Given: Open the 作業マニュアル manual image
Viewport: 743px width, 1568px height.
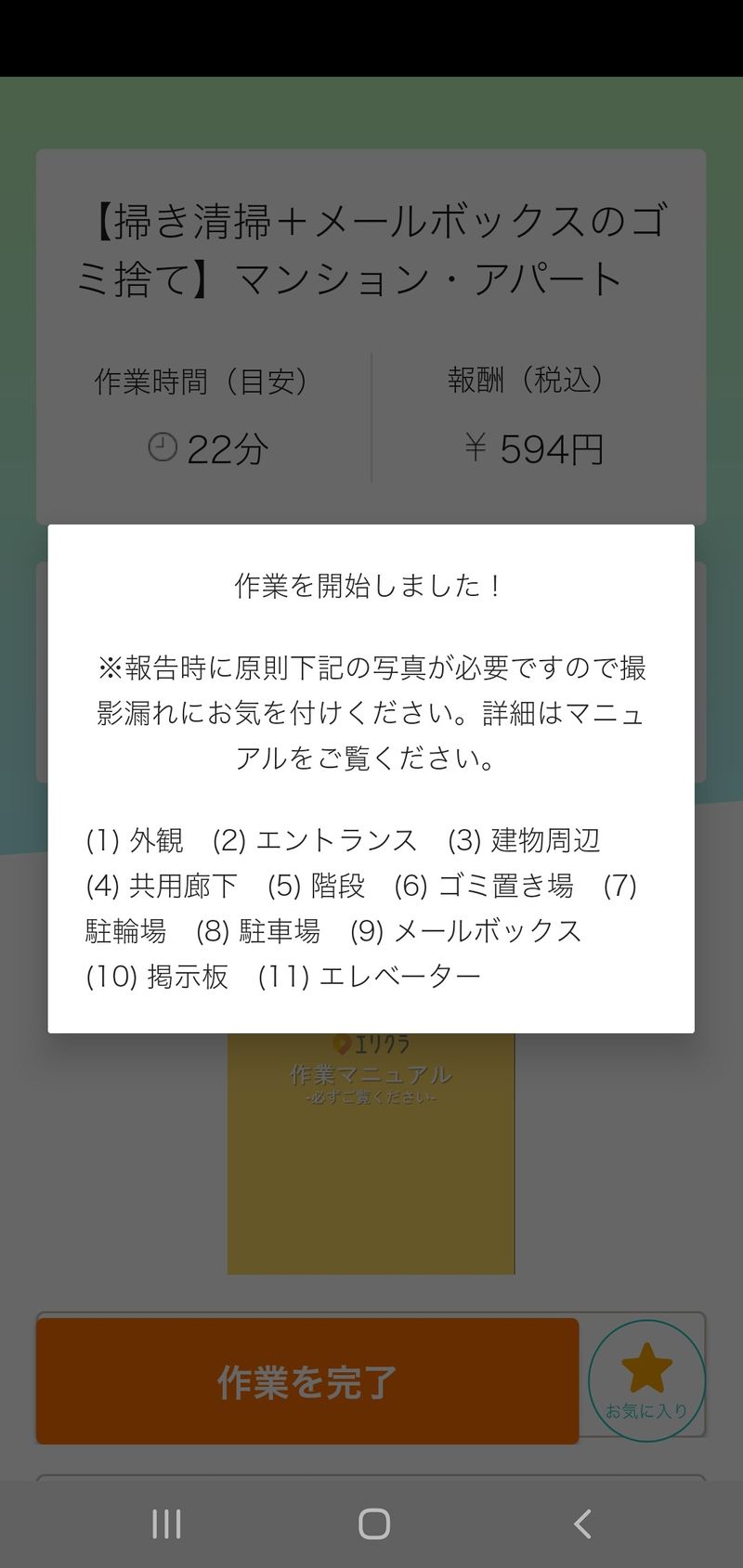Looking at the screenshot, I should coord(371,1153).
